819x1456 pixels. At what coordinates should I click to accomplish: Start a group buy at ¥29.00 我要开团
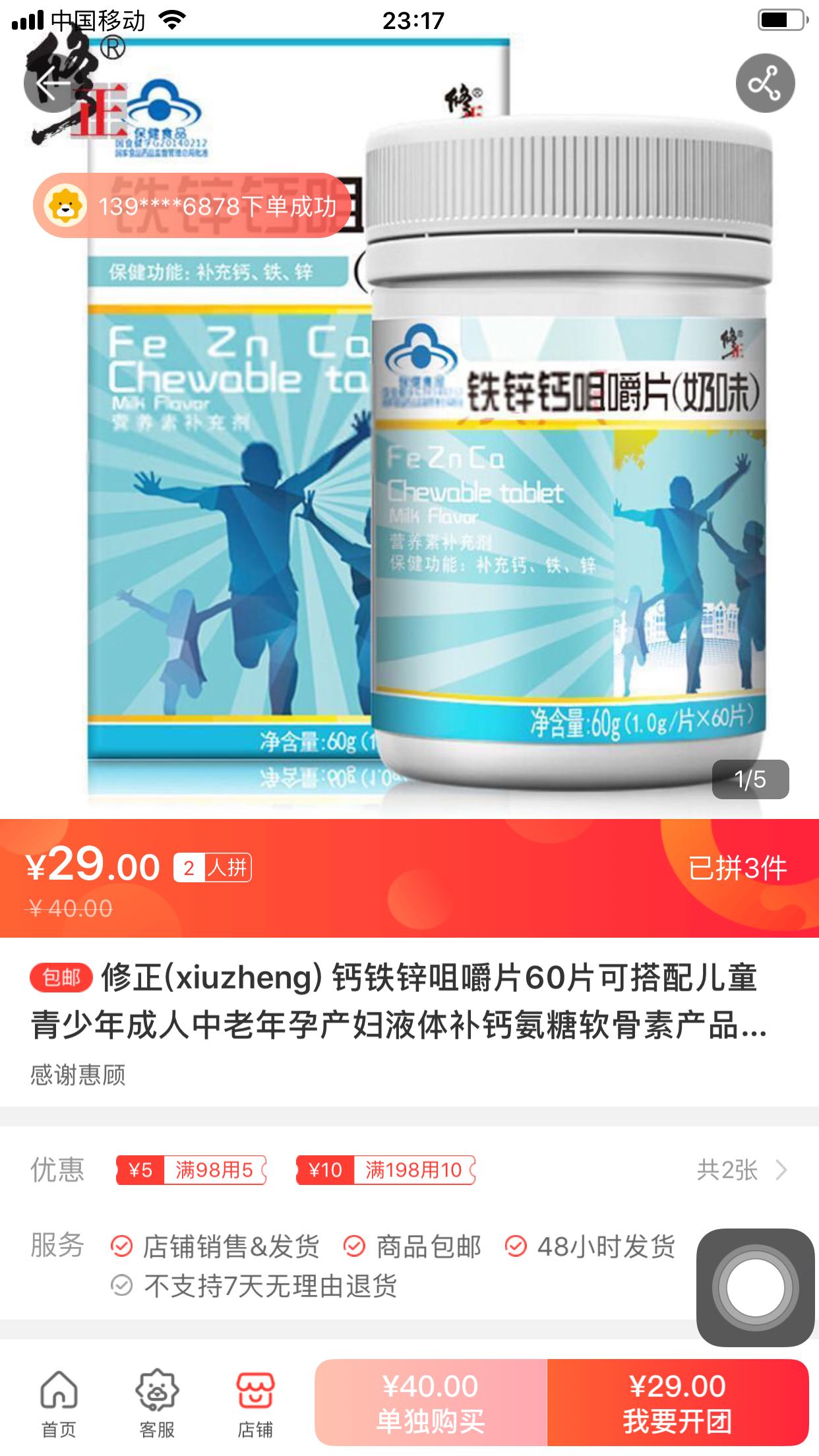pyautogui.click(x=677, y=1403)
